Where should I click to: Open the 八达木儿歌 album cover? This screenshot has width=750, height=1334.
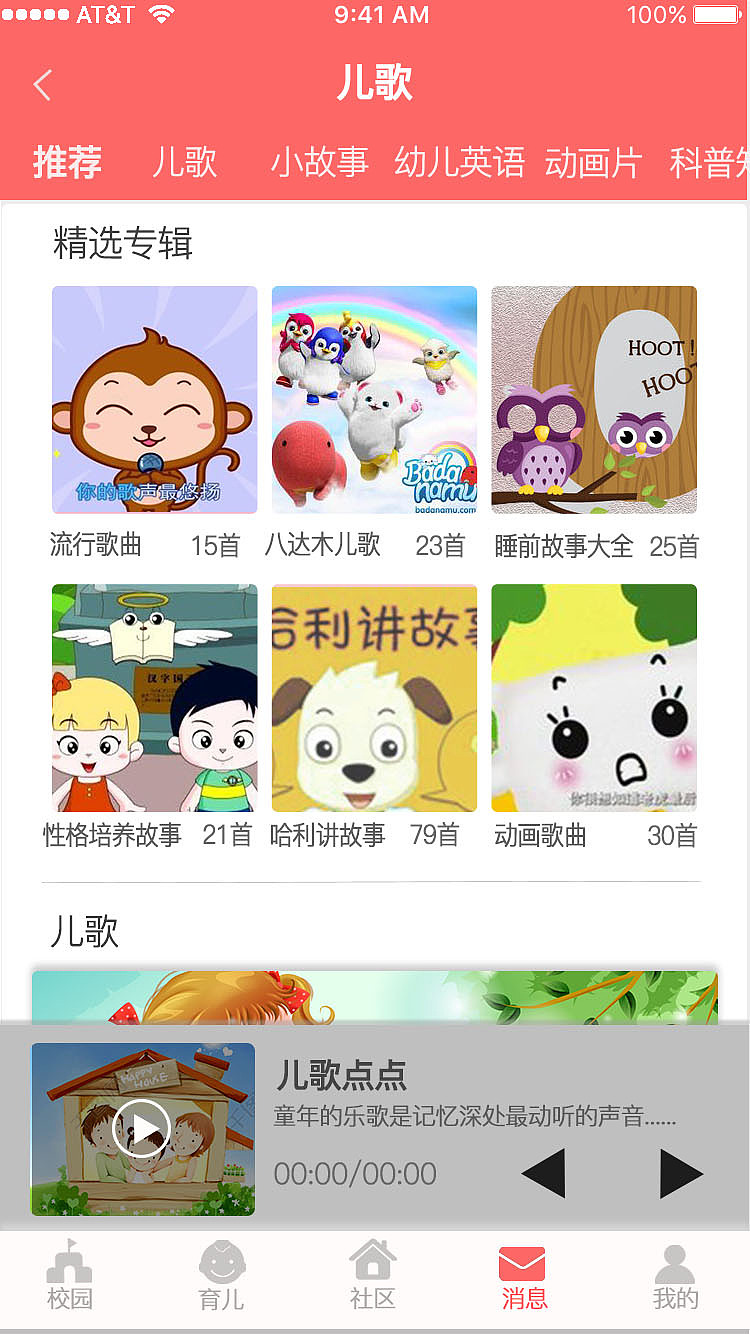374,399
